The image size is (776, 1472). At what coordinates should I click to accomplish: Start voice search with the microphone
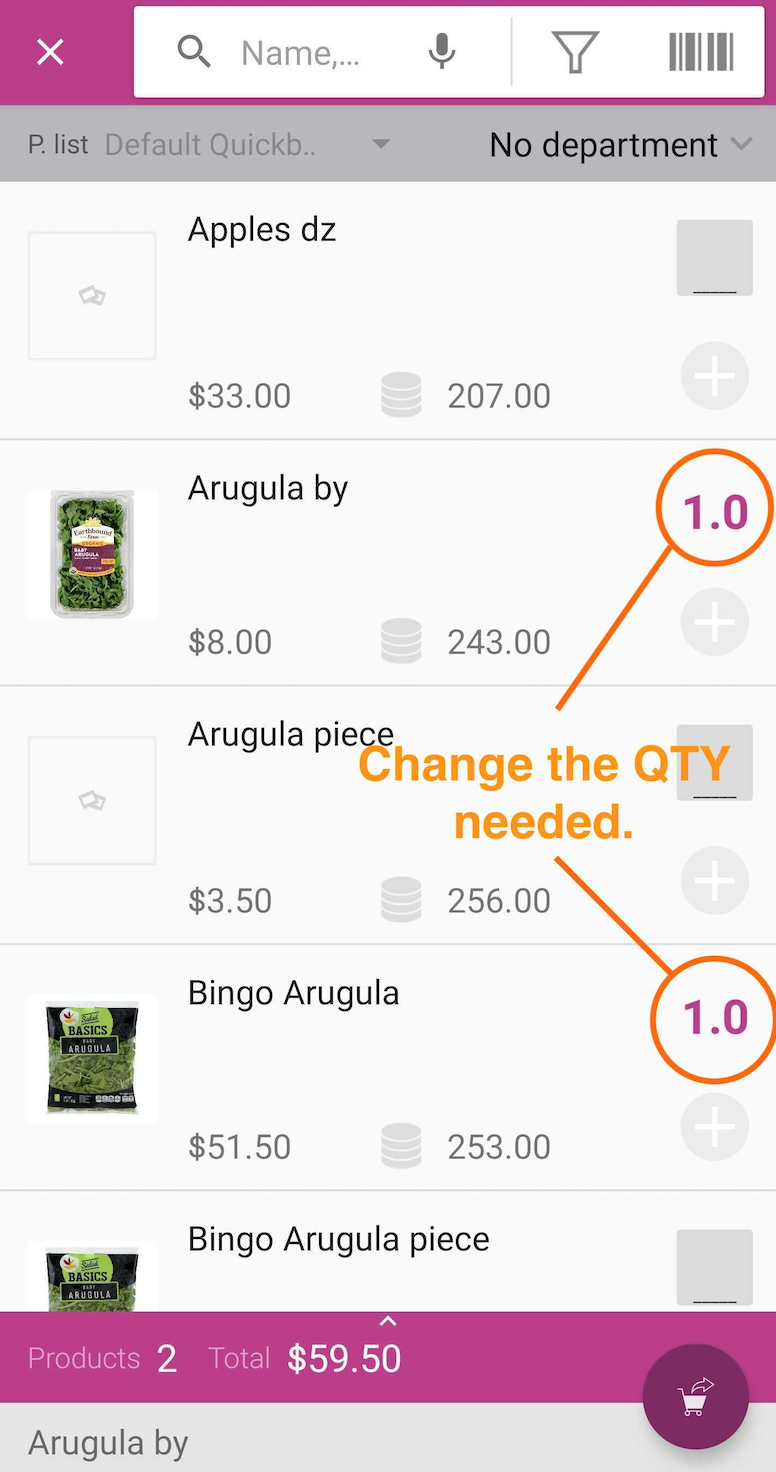pos(442,52)
